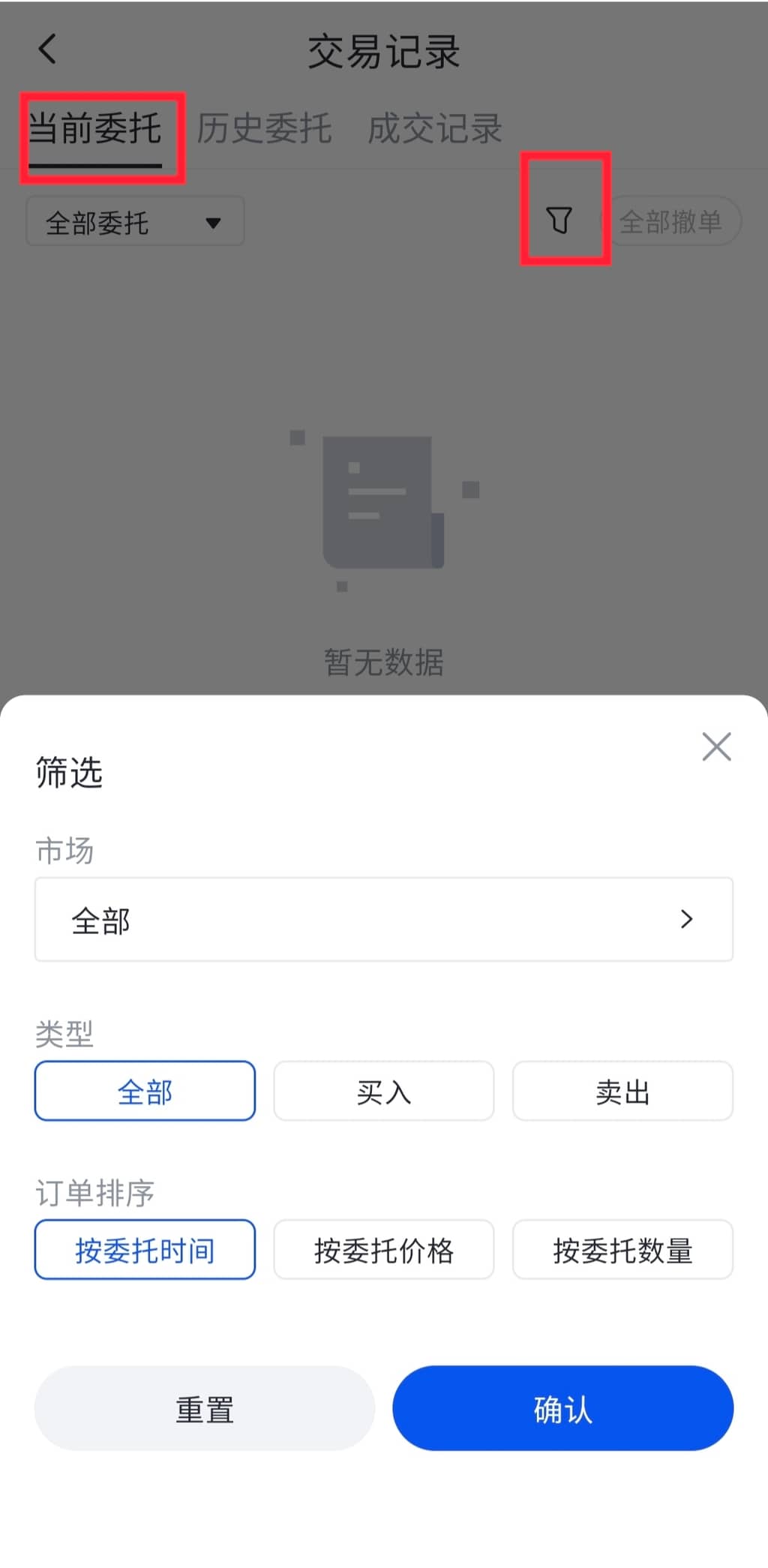Switch to 成交记录 tab

pyautogui.click(x=434, y=128)
